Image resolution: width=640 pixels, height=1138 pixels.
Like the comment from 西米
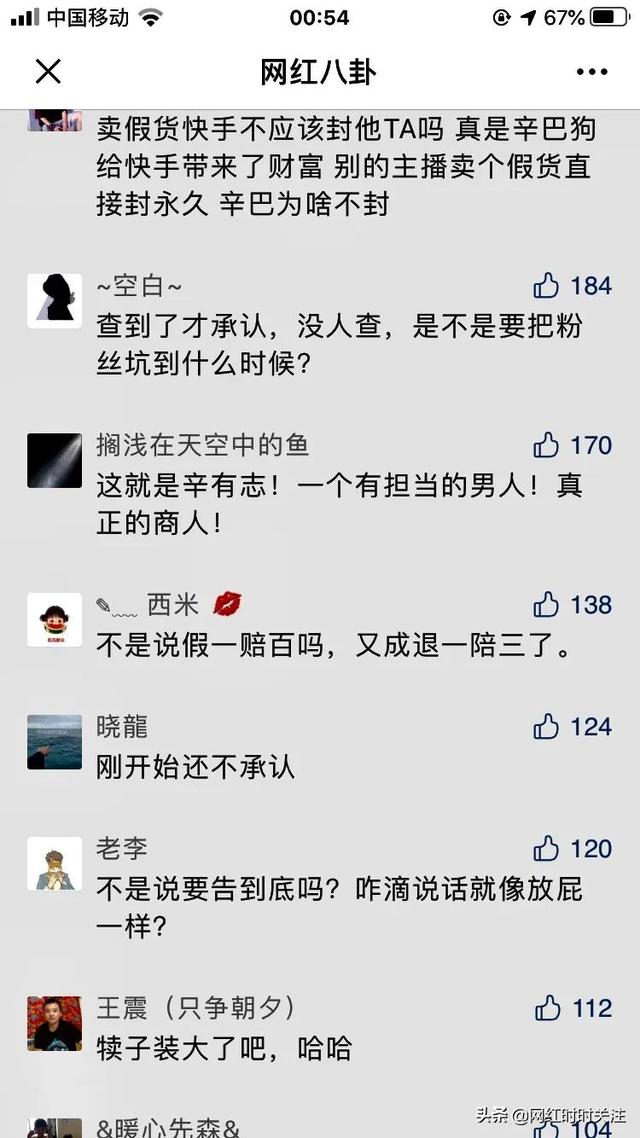[x=547, y=604]
